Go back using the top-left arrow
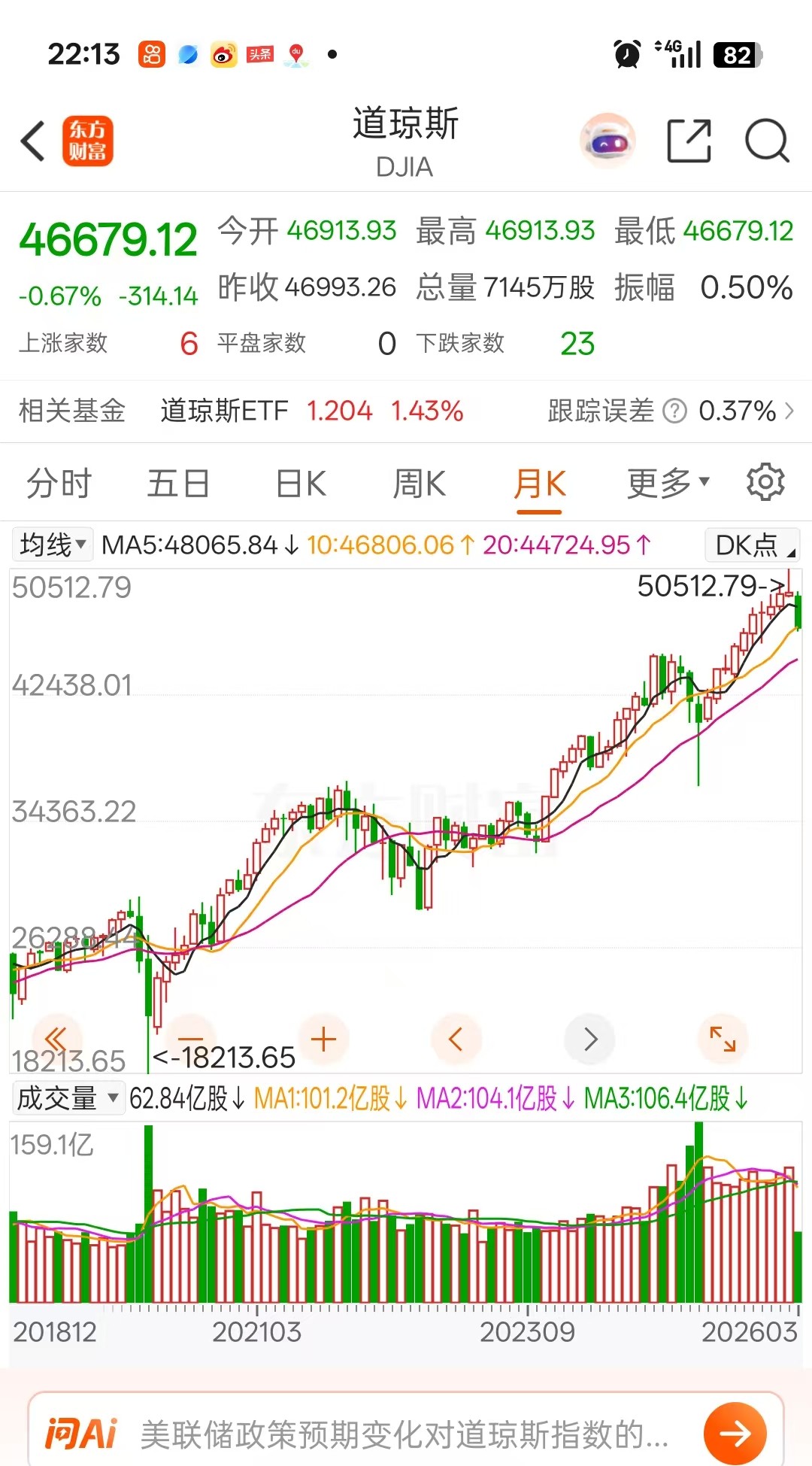 pyautogui.click(x=33, y=141)
